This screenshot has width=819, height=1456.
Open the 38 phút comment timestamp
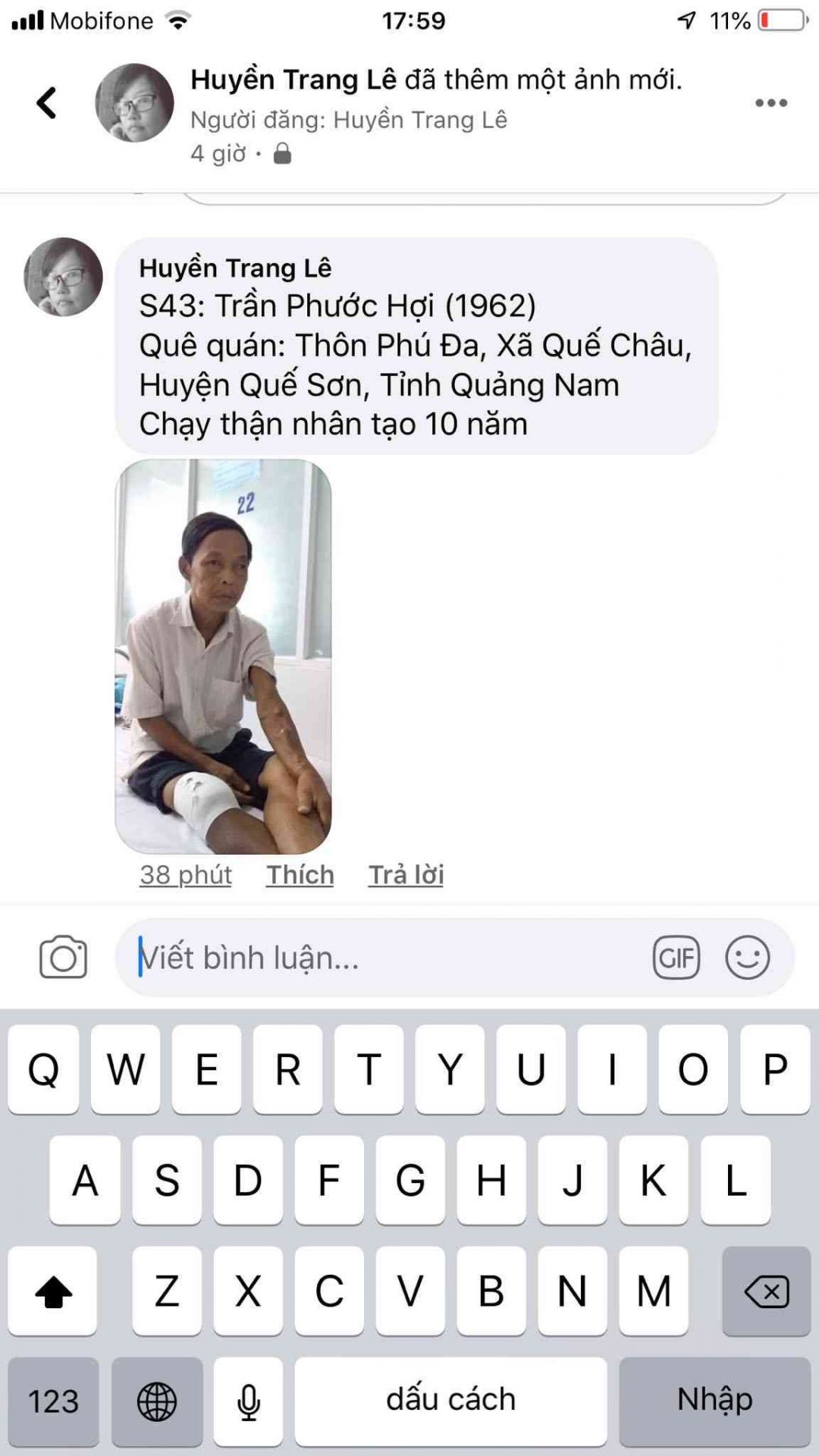point(185,874)
